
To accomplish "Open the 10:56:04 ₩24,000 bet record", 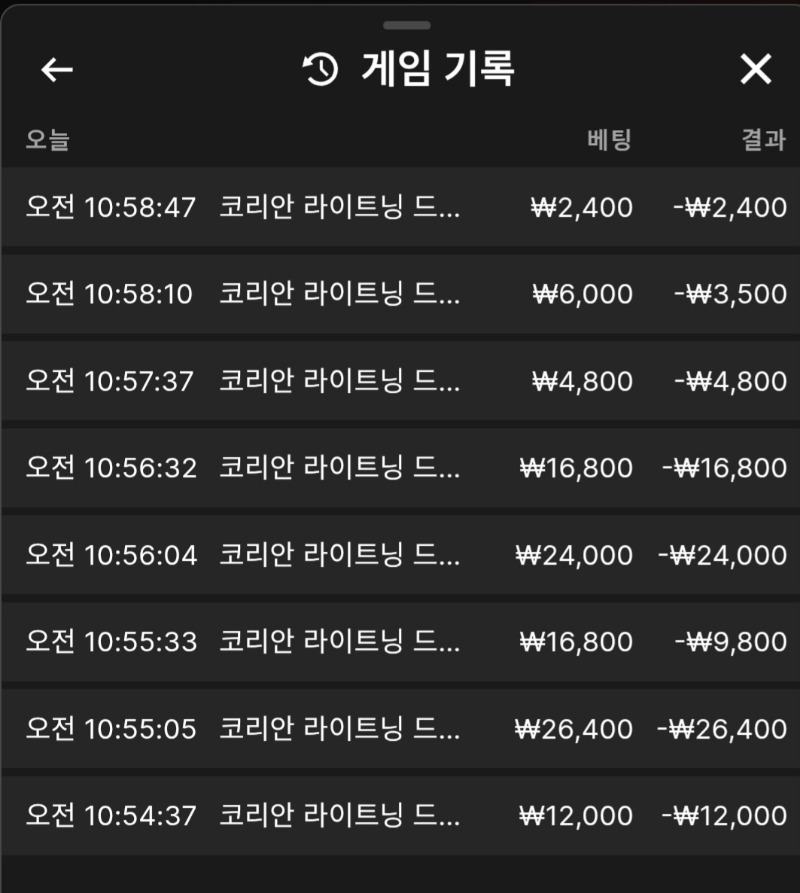I will (400, 554).
